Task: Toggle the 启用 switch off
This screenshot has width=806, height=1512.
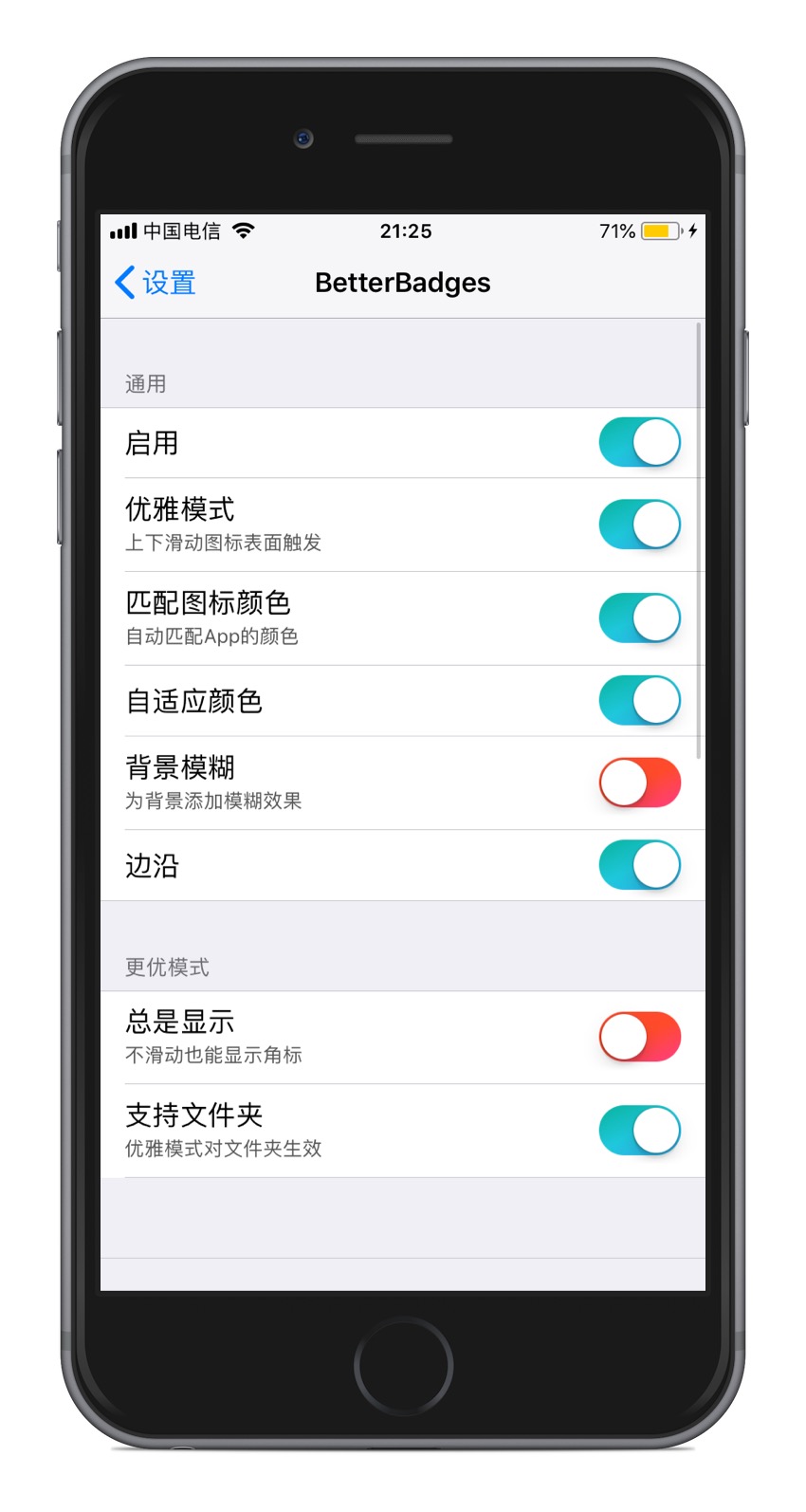Action: click(640, 443)
